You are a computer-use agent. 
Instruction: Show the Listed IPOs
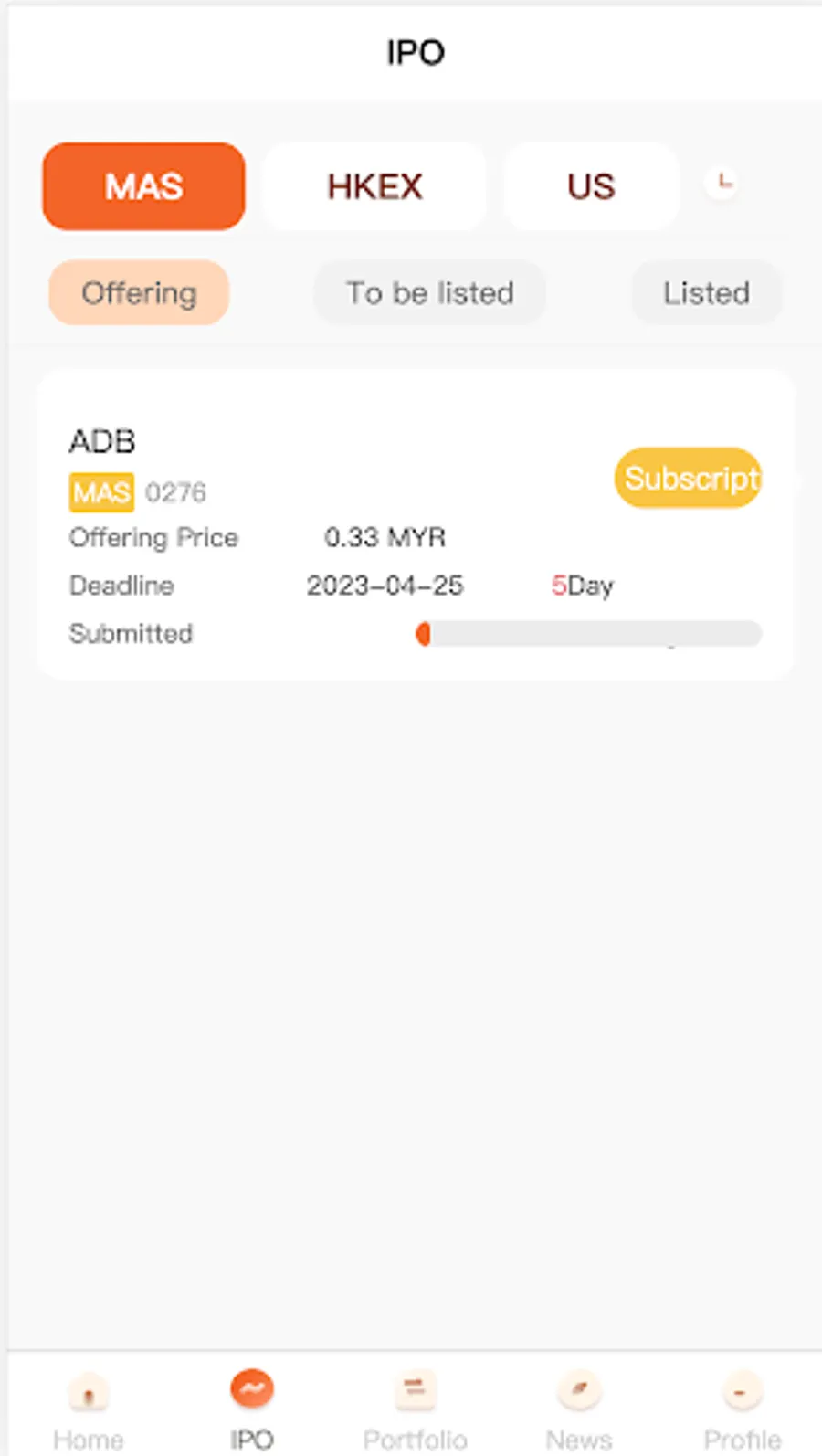click(x=706, y=292)
